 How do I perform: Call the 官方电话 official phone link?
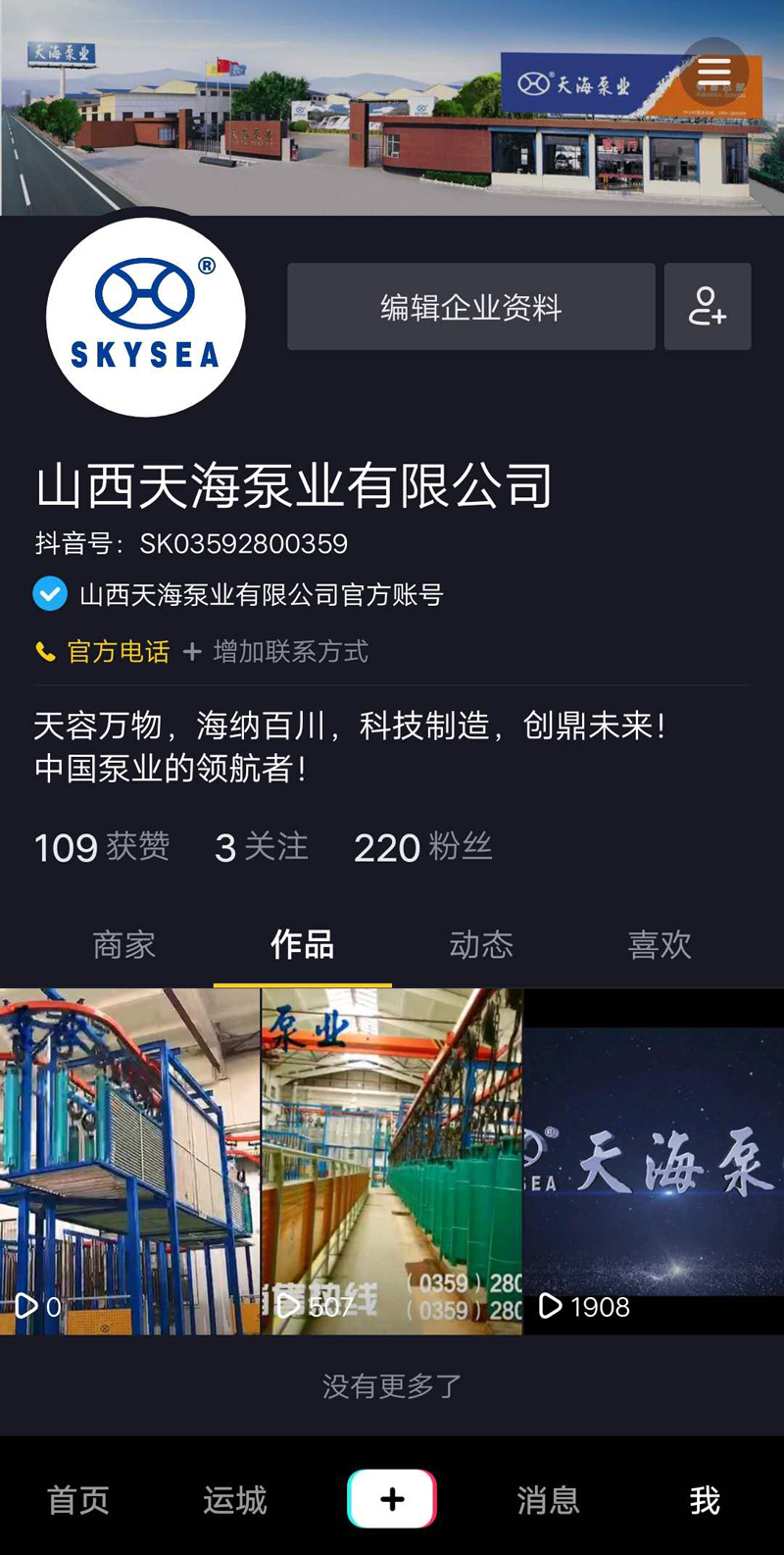104,652
